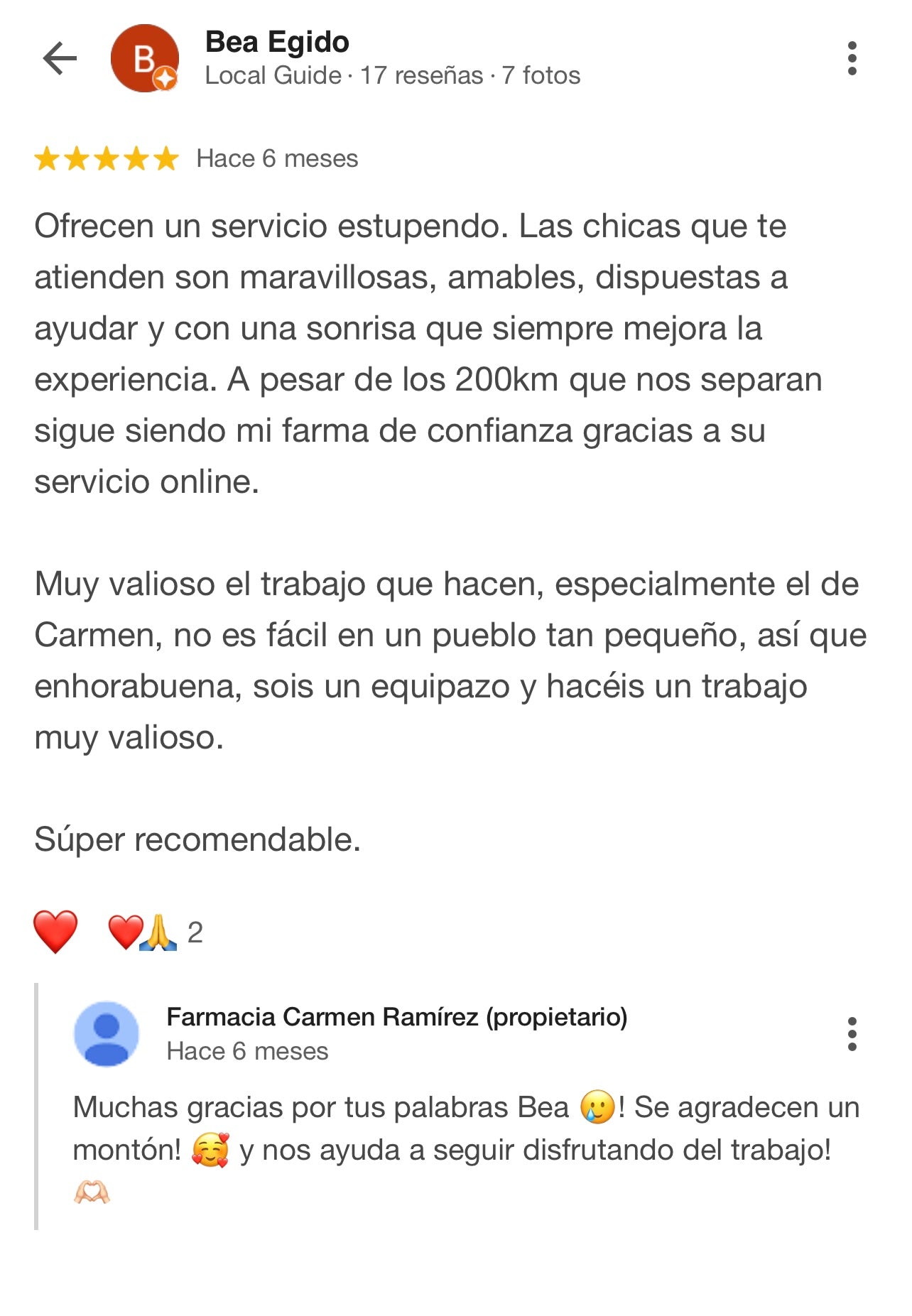The height and width of the screenshot is (1316, 912).
Task: React to the review with the heart
Action: (x=55, y=931)
